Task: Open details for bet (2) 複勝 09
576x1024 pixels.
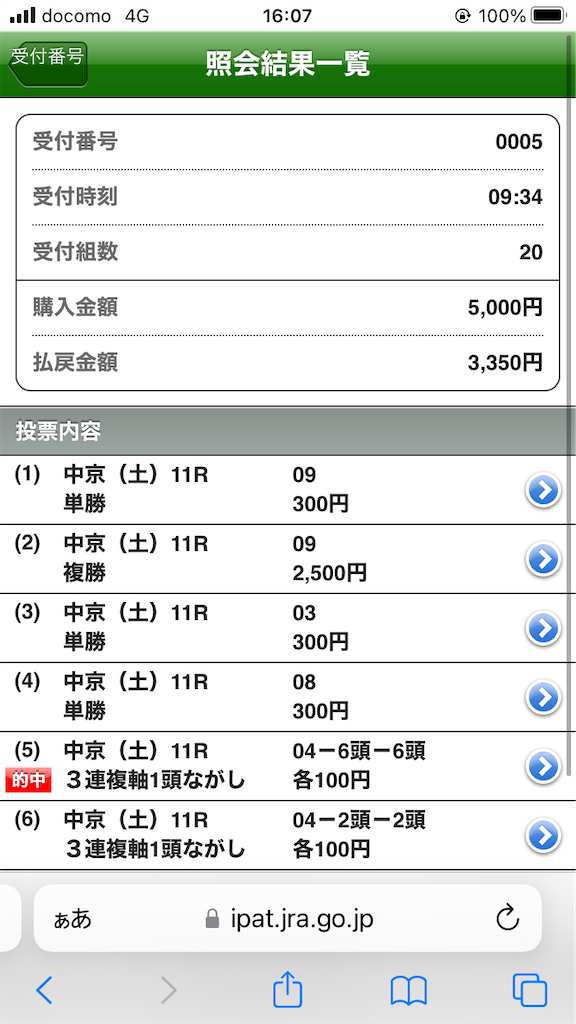Action: [543, 560]
